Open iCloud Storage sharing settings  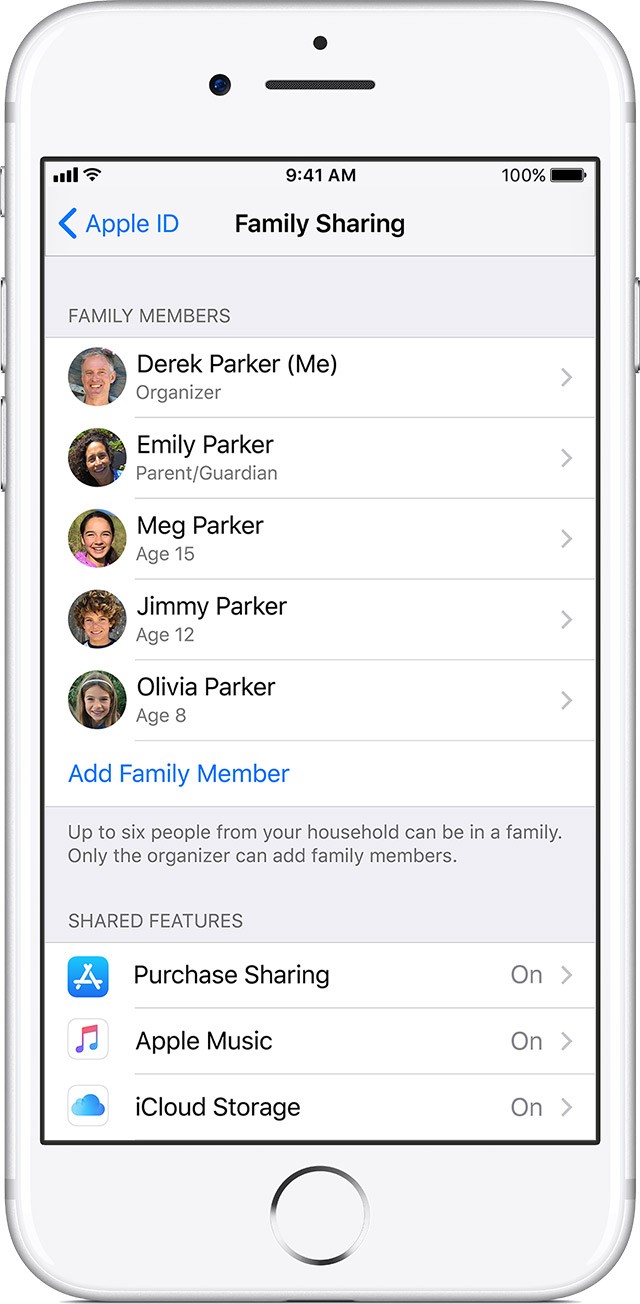pyautogui.click(x=320, y=1107)
